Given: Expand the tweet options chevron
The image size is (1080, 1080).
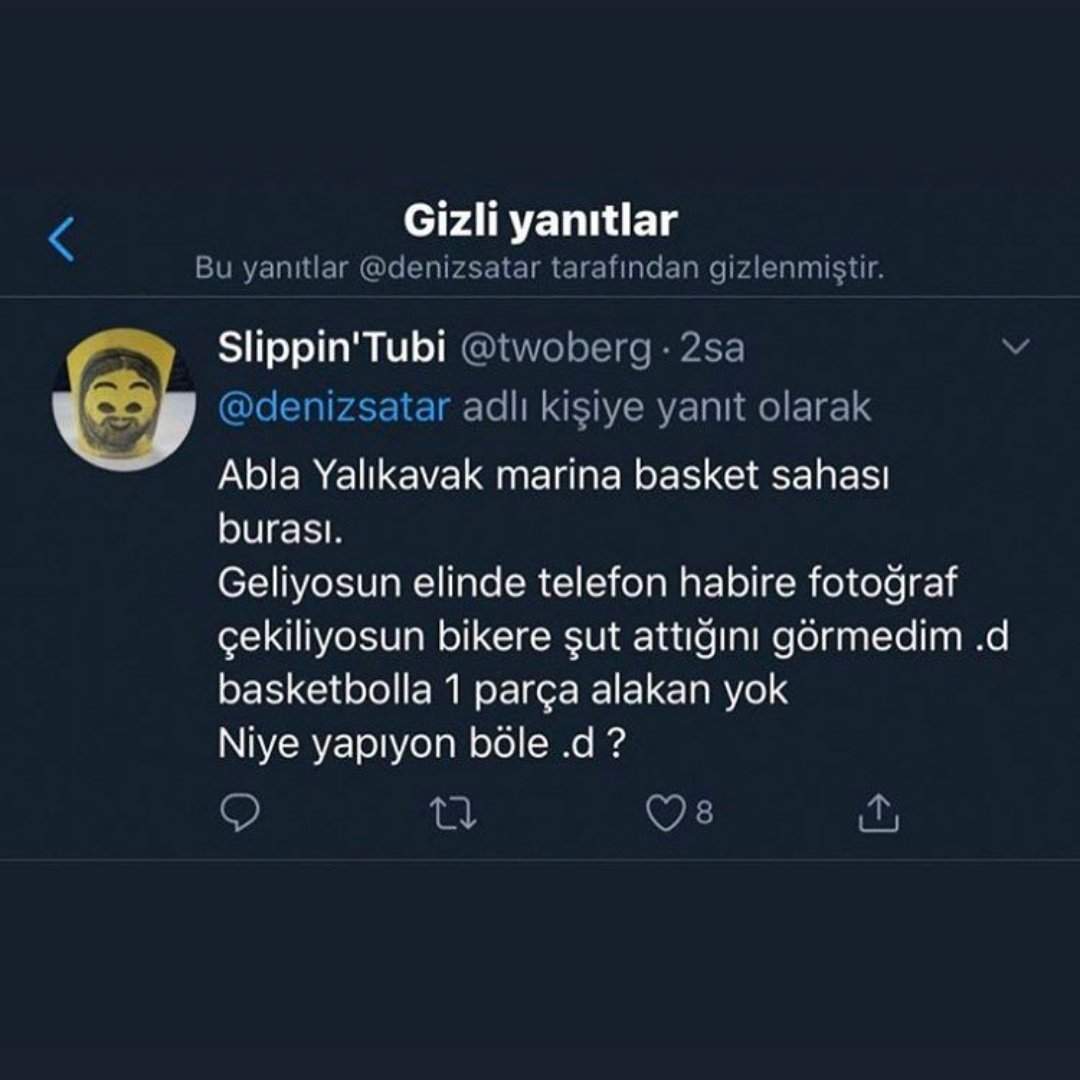Looking at the screenshot, I should coord(1016,348).
